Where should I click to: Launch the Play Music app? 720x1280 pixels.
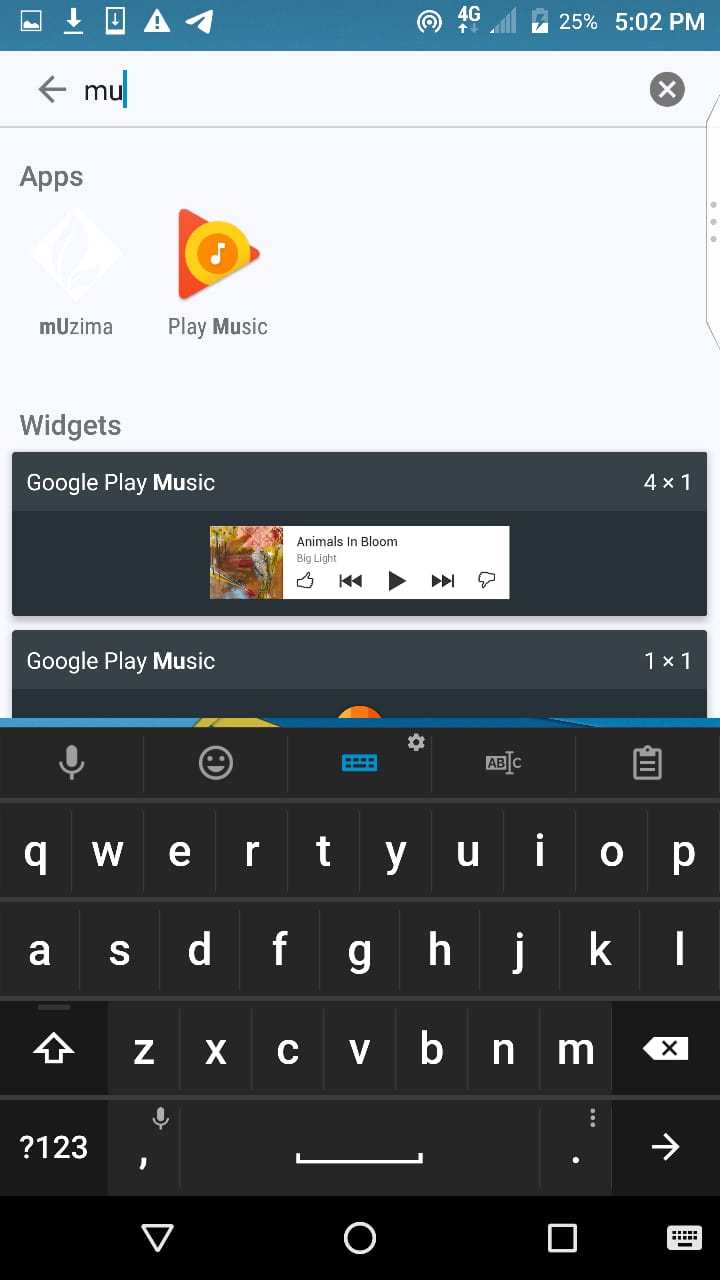(x=218, y=272)
